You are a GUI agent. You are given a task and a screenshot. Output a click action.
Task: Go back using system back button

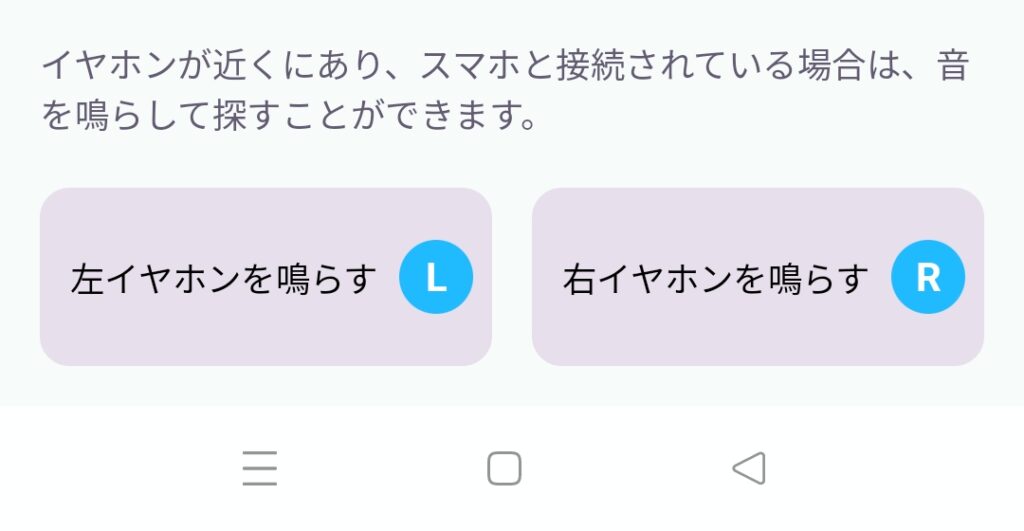(749, 468)
